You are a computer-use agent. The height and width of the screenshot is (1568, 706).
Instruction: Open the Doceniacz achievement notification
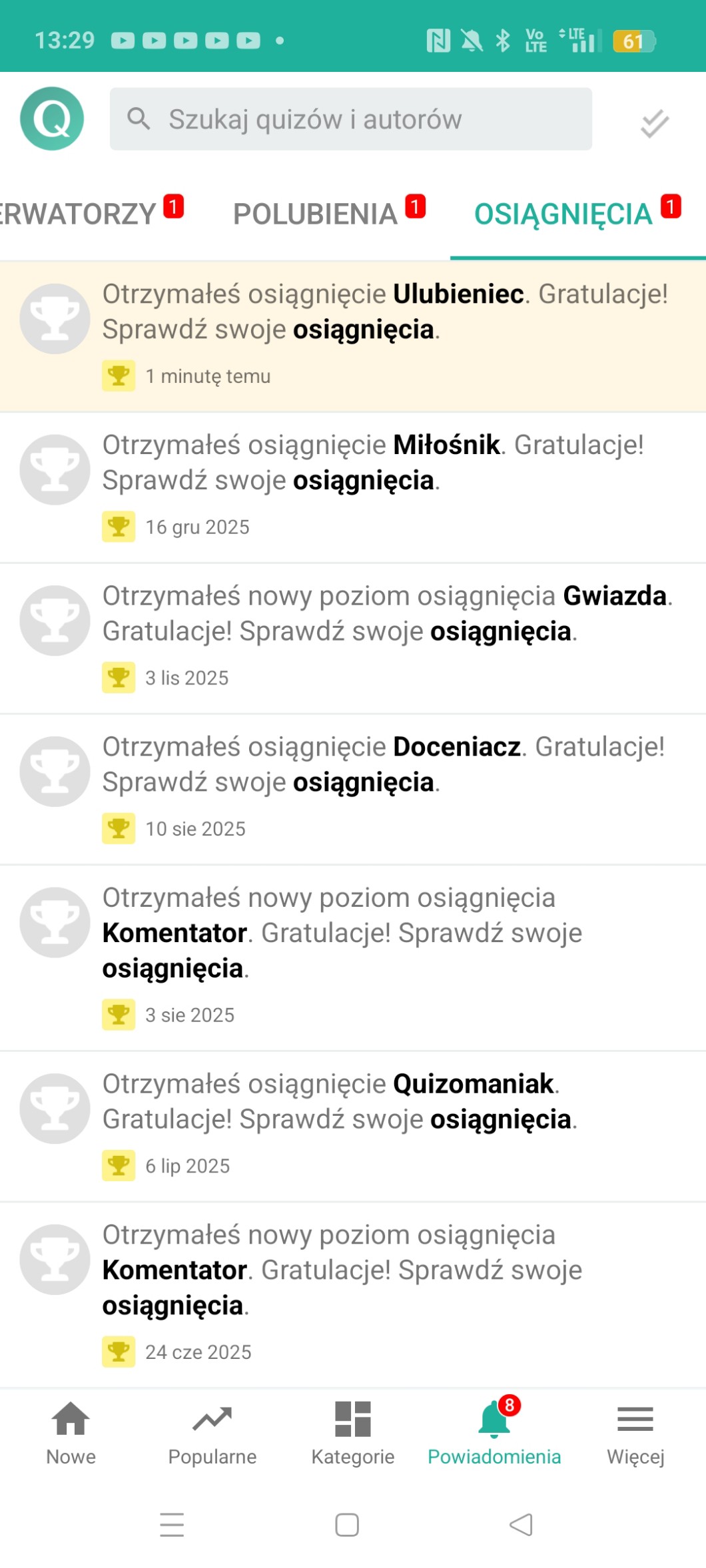[x=385, y=789]
